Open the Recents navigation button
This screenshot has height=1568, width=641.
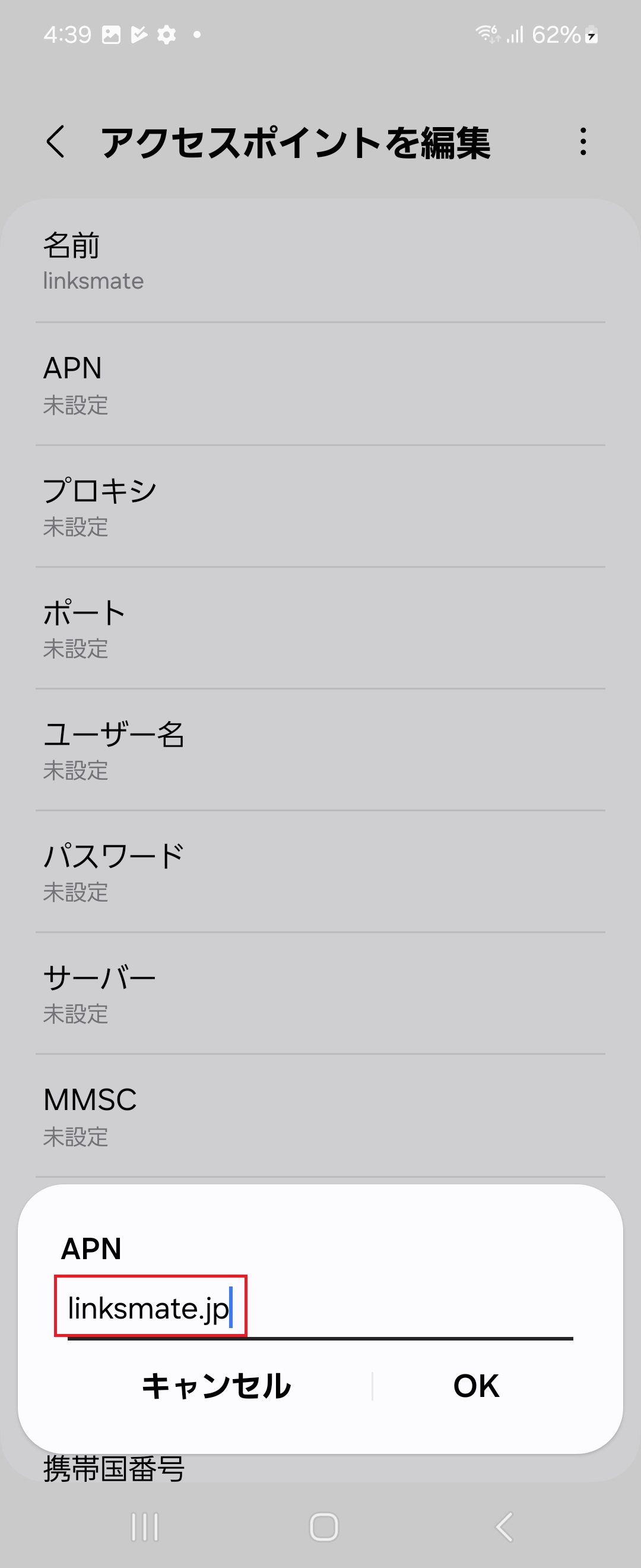144,1527
